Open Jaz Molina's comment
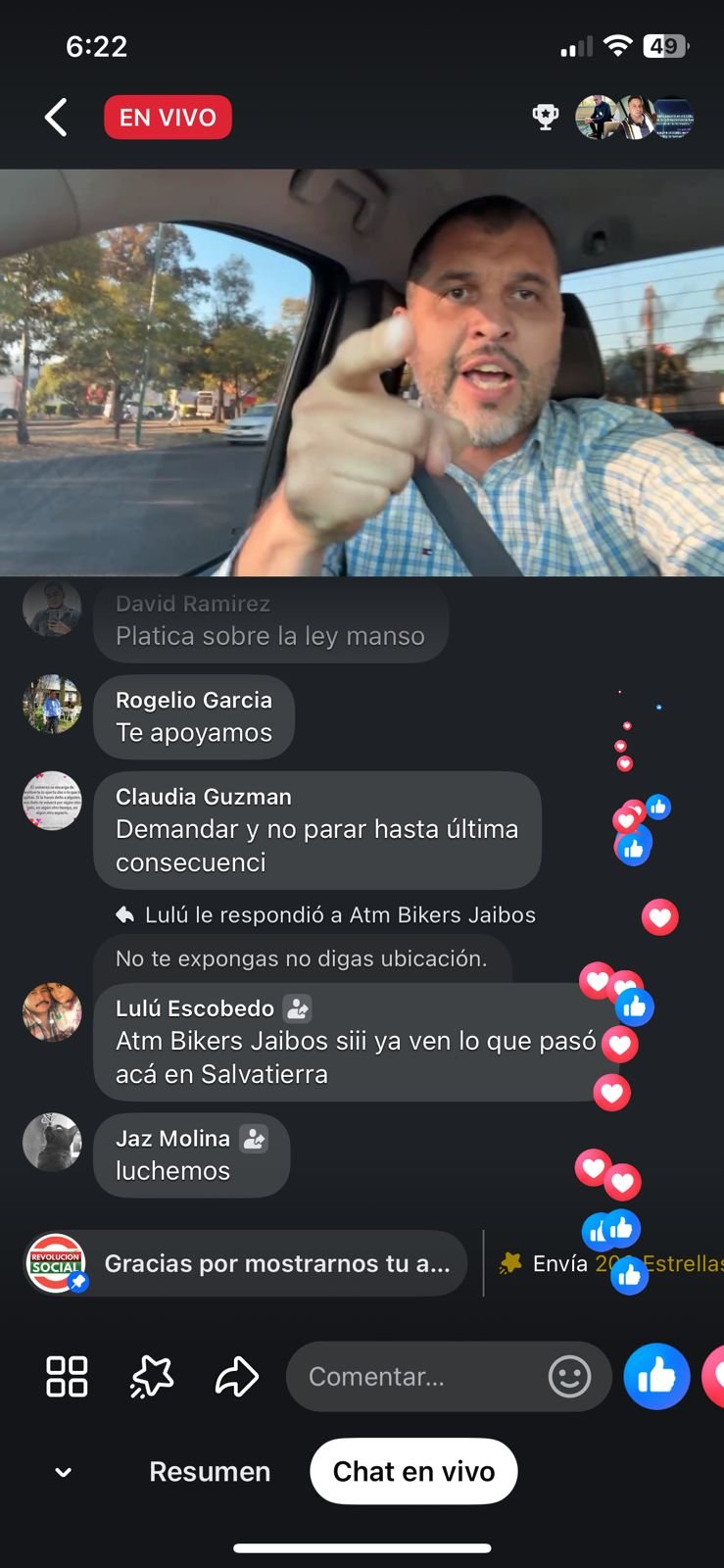724x1568 pixels. click(x=192, y=1154)
